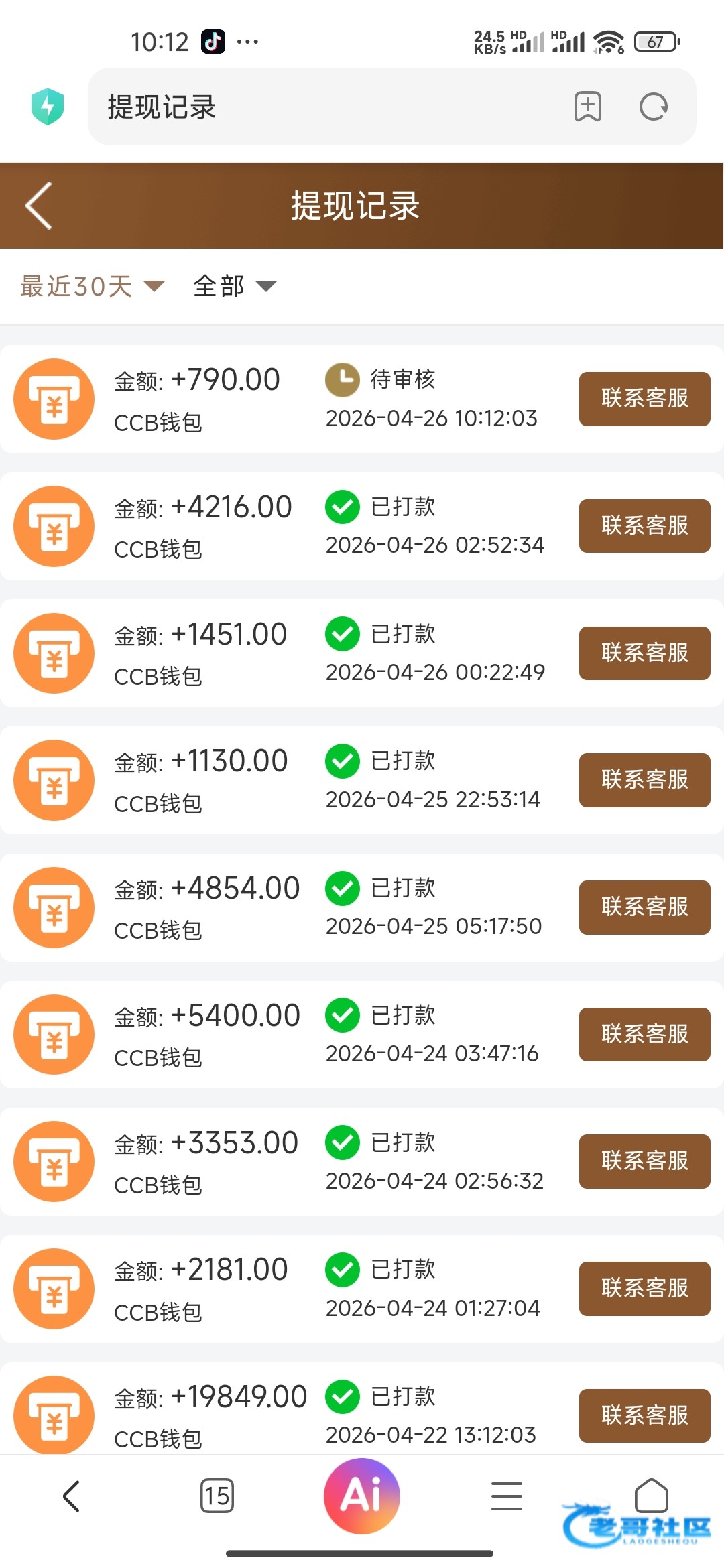
Task: Expand the 最近30天 date filter
Action: pos(93,287)
